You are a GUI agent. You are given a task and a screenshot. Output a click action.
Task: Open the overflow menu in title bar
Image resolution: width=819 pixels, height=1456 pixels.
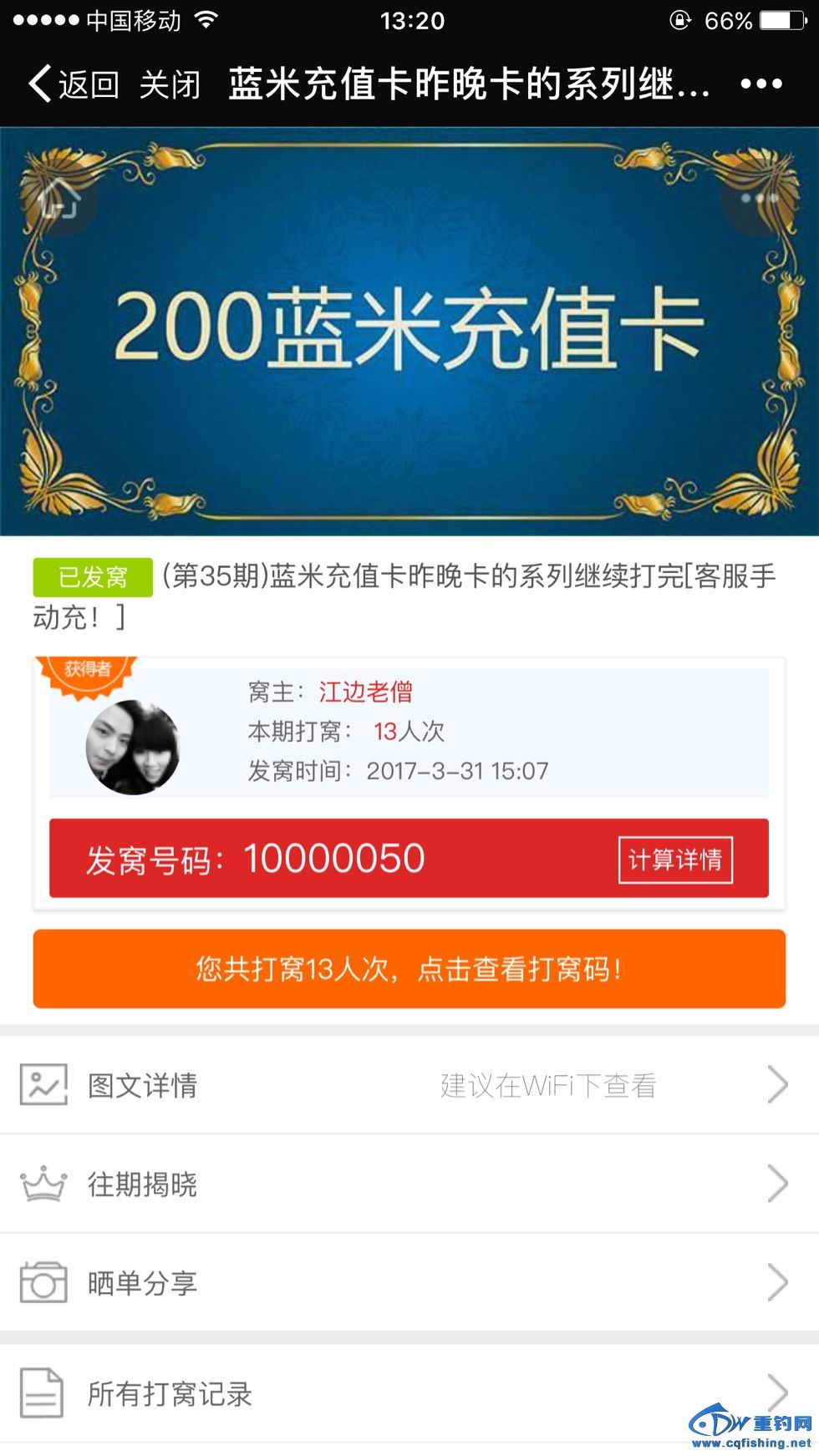pos(760,84)
